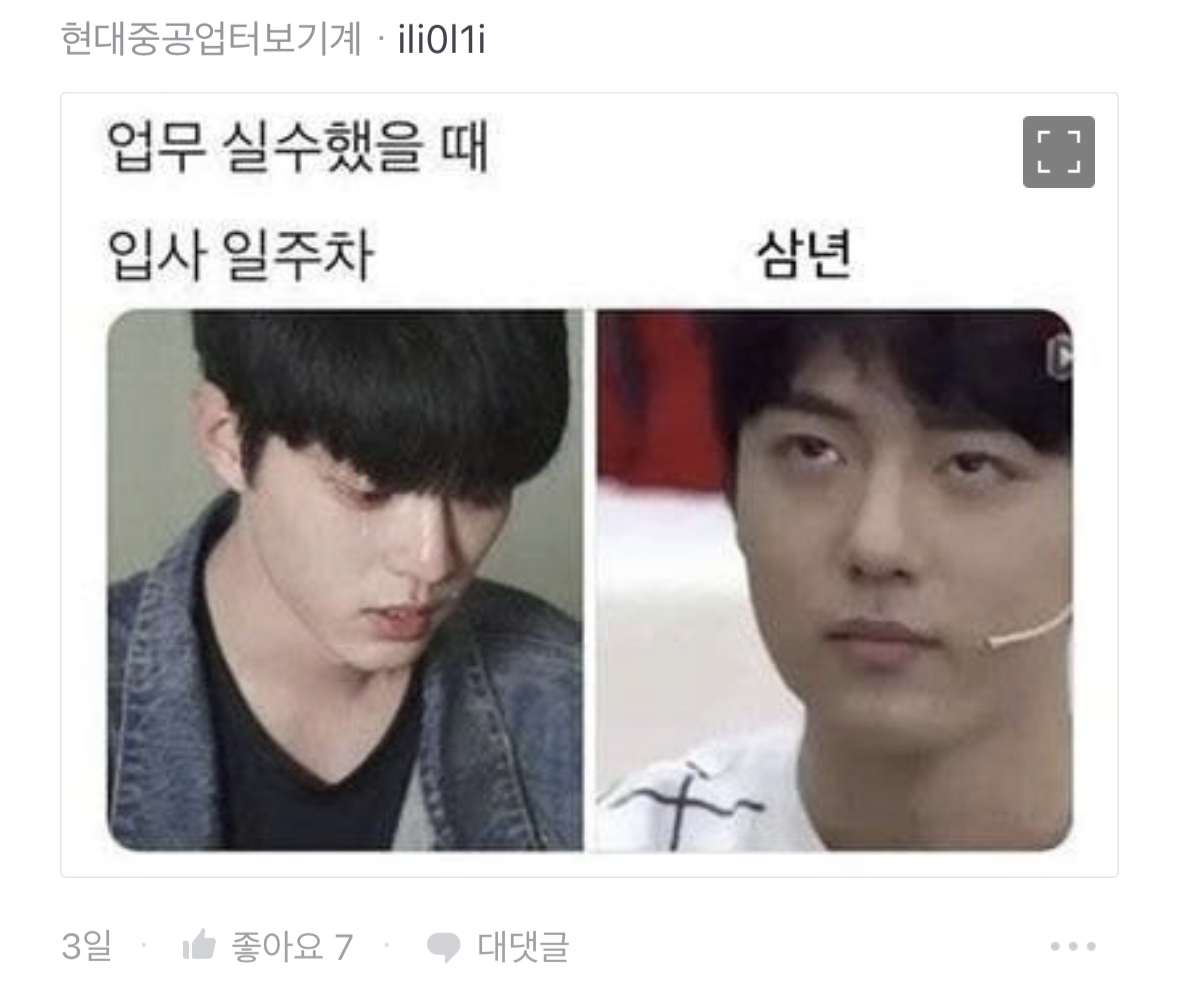Like the post with 좋아요 7
1179x1000 pixels.
pyautogui.click(x=267, y=945)
